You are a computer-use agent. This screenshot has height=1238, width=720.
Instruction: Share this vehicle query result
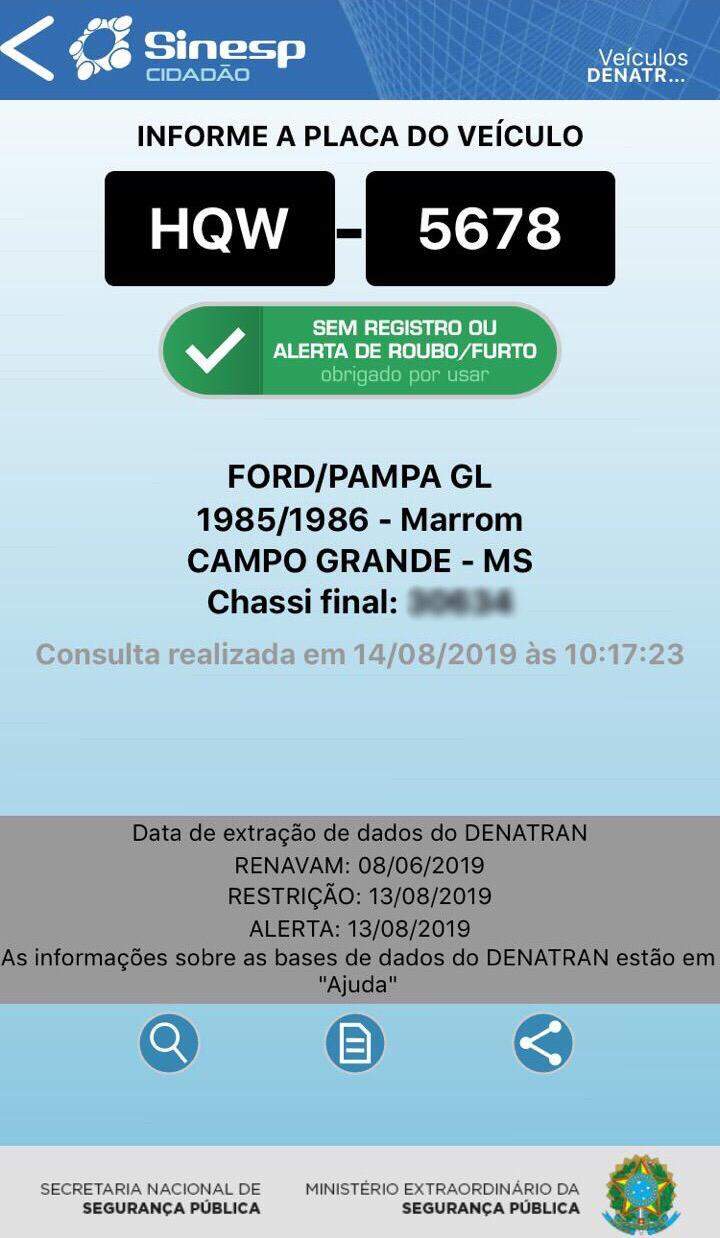click(543, 1043)
